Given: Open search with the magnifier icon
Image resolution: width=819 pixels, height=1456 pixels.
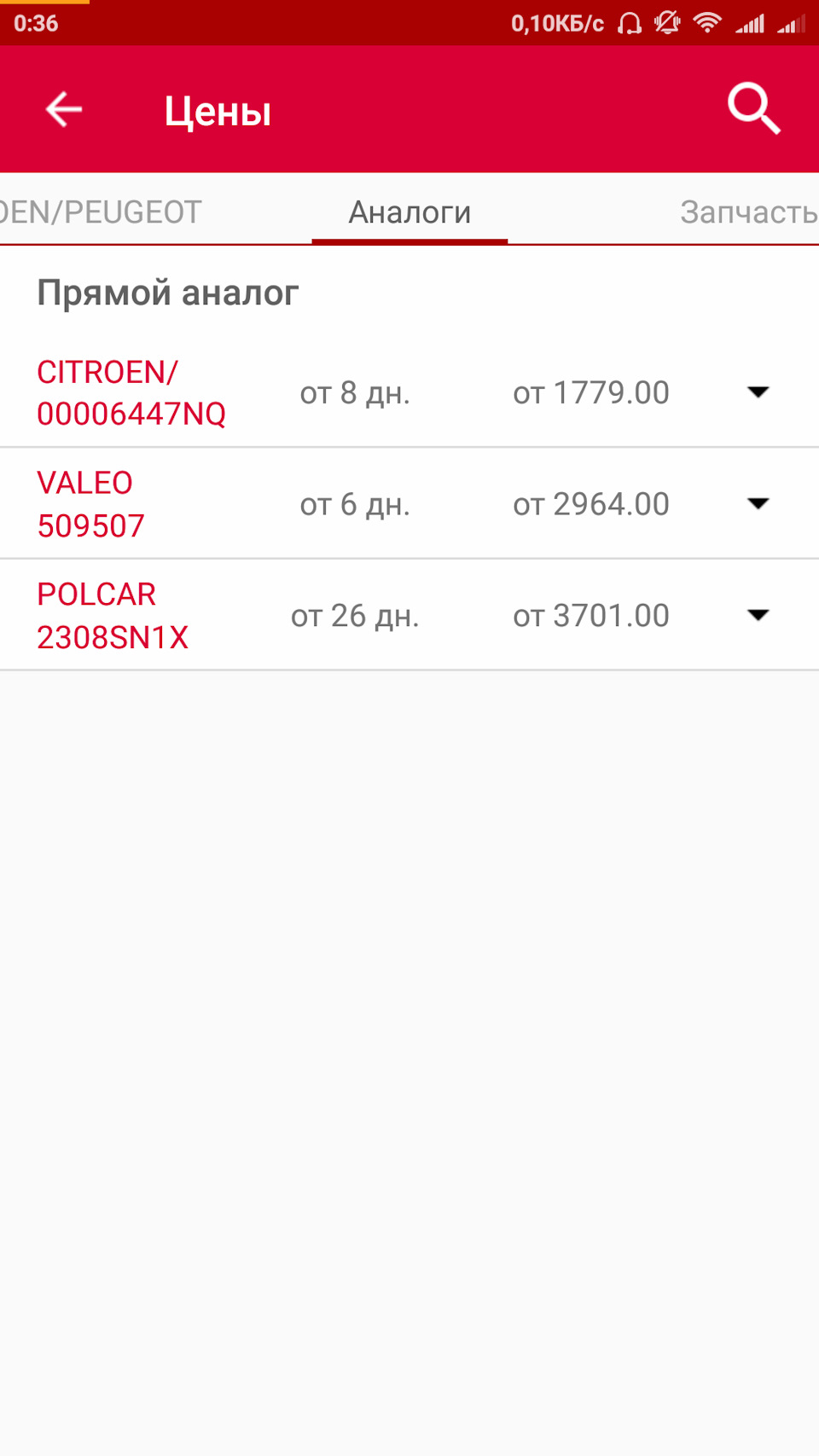Looking at the screenshot, I should [754, 109].
